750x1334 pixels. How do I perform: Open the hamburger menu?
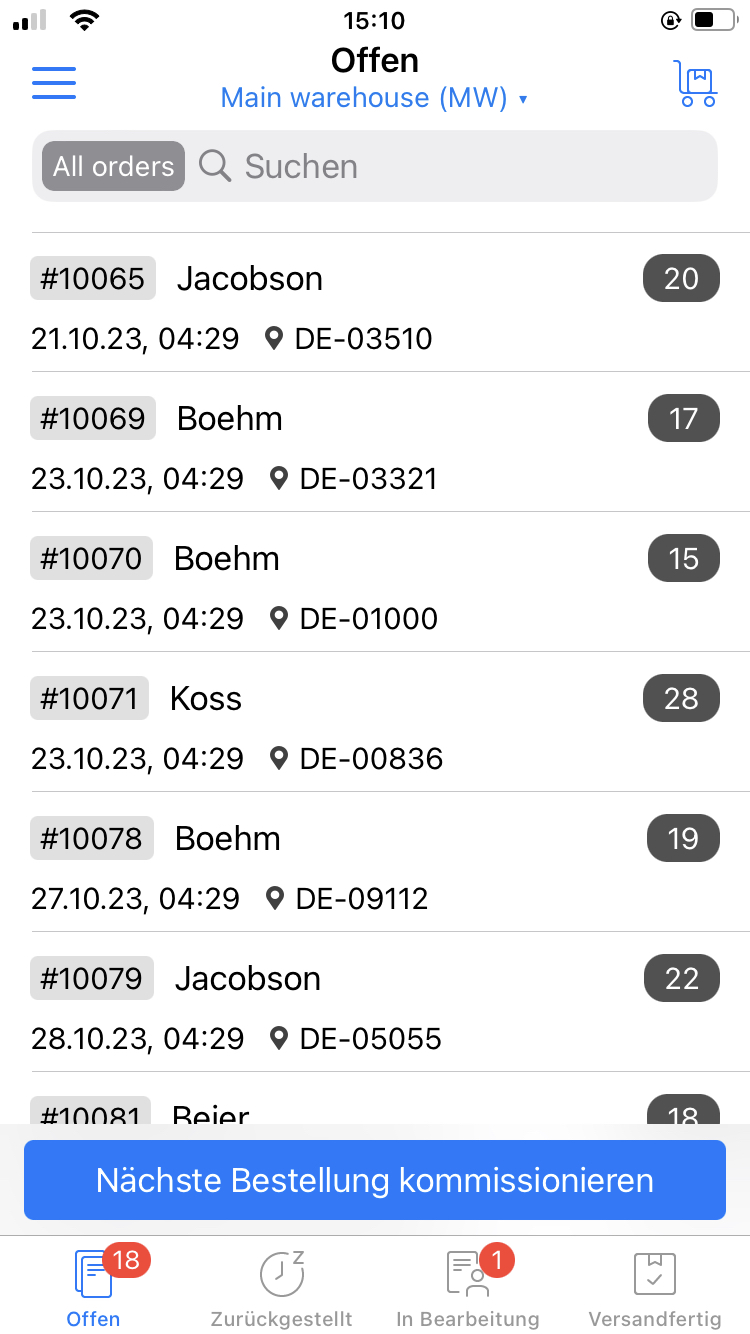[x=54, y=83]
